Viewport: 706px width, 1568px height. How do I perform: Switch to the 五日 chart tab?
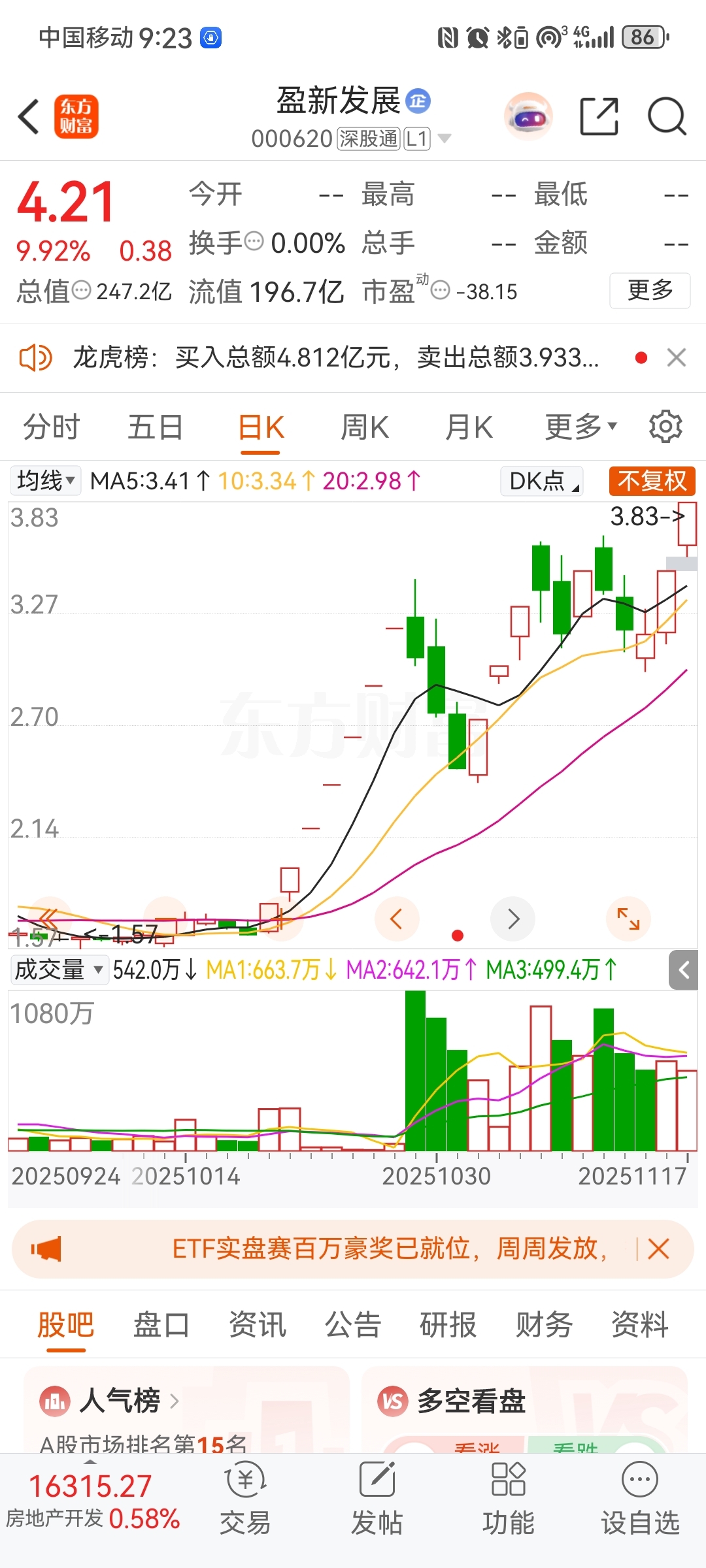pos(155,428)
